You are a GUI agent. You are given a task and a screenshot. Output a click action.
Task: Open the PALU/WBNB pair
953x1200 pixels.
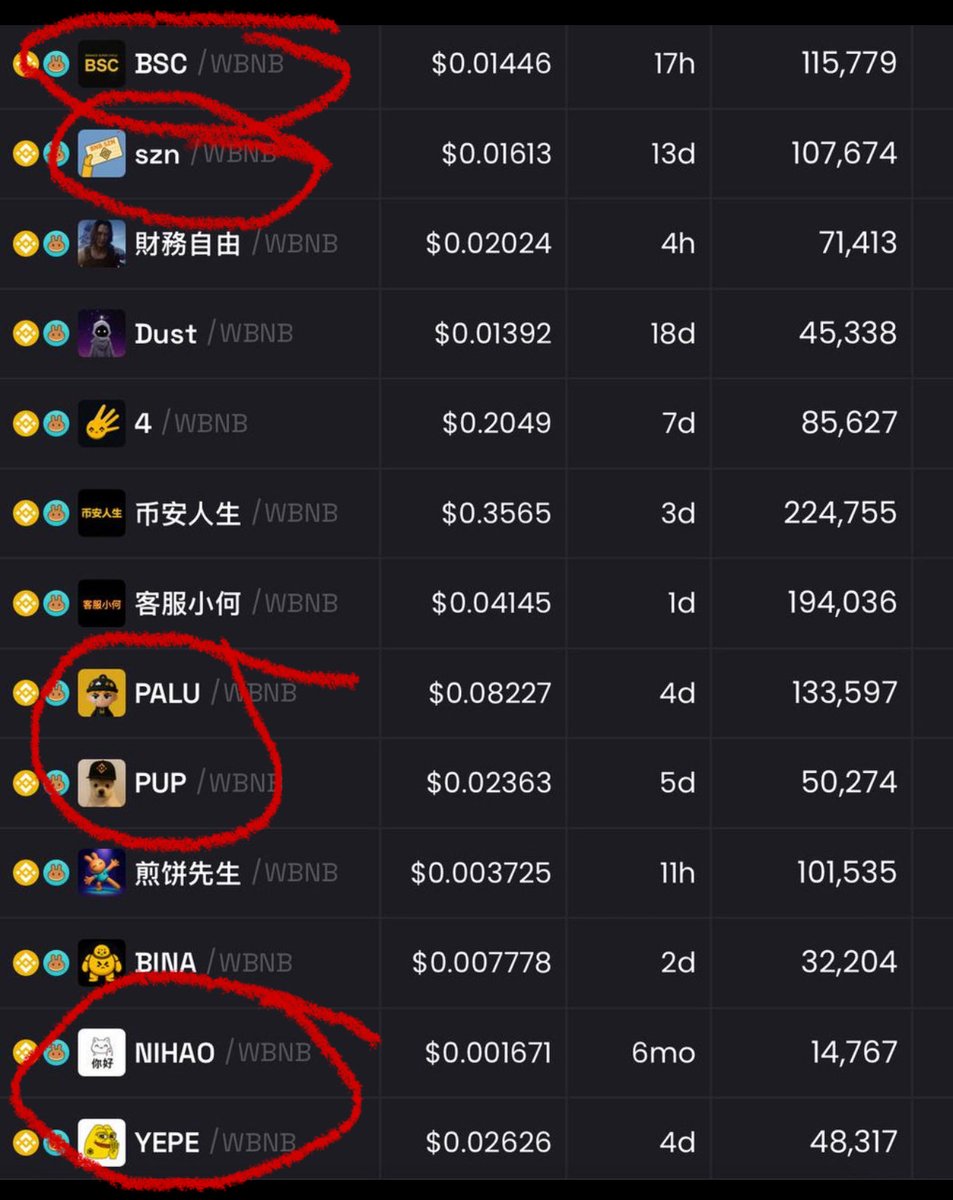(x=167, y=694)
